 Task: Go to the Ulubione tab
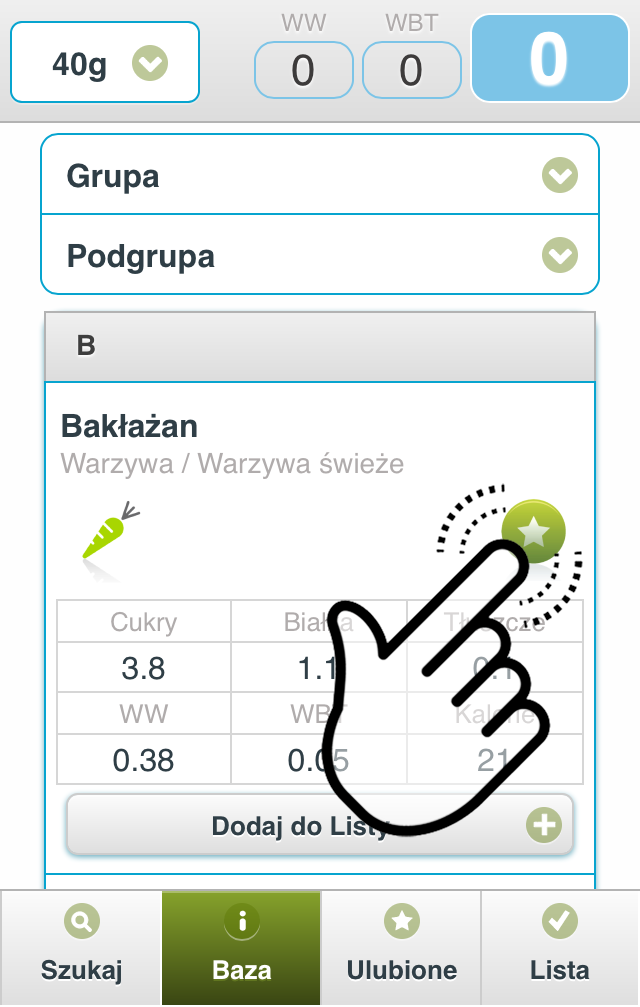(401, 947)
